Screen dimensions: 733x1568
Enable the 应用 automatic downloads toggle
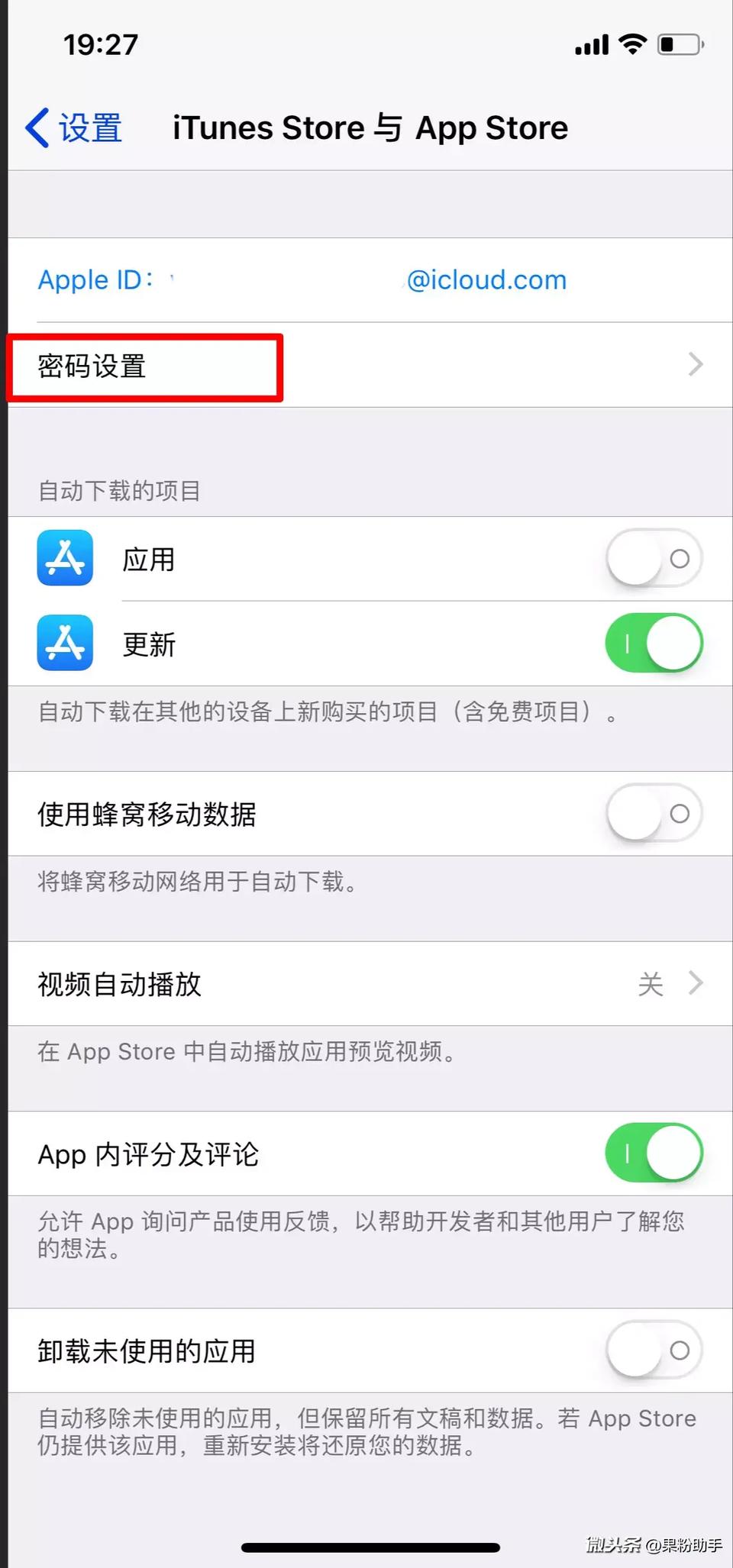coord(654,558)
